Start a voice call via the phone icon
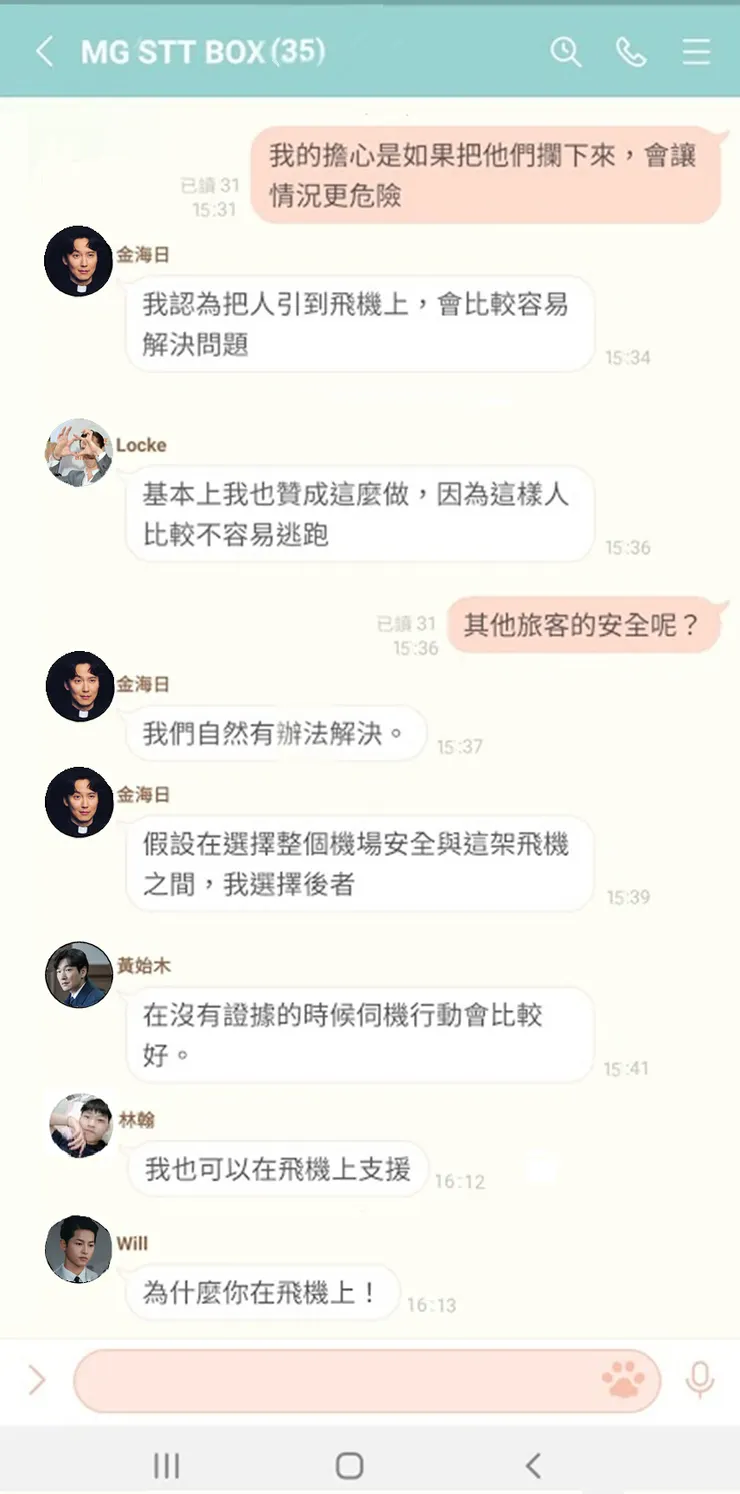 pyautogui.click(x=632, y=52)
